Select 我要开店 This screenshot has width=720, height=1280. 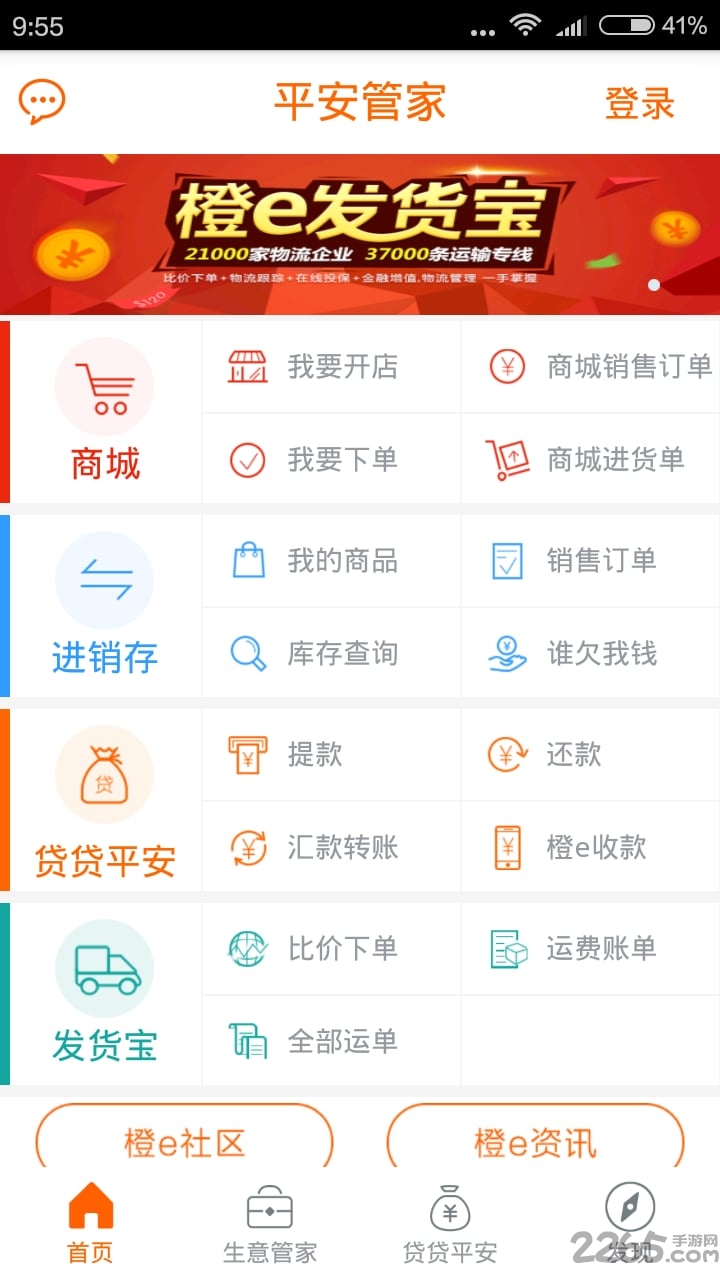(x=331, y=367)
